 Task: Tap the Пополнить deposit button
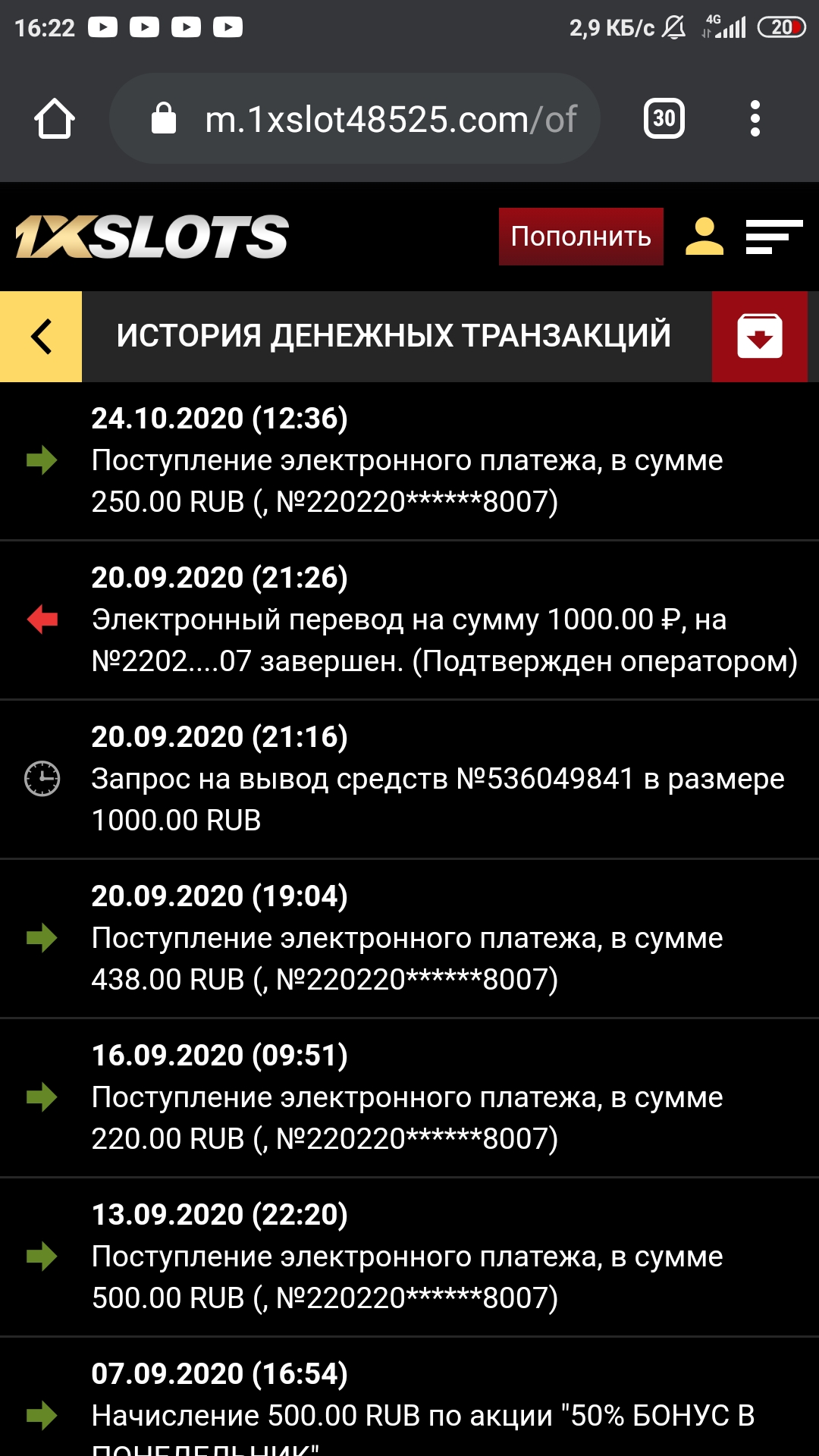point(581,237)
